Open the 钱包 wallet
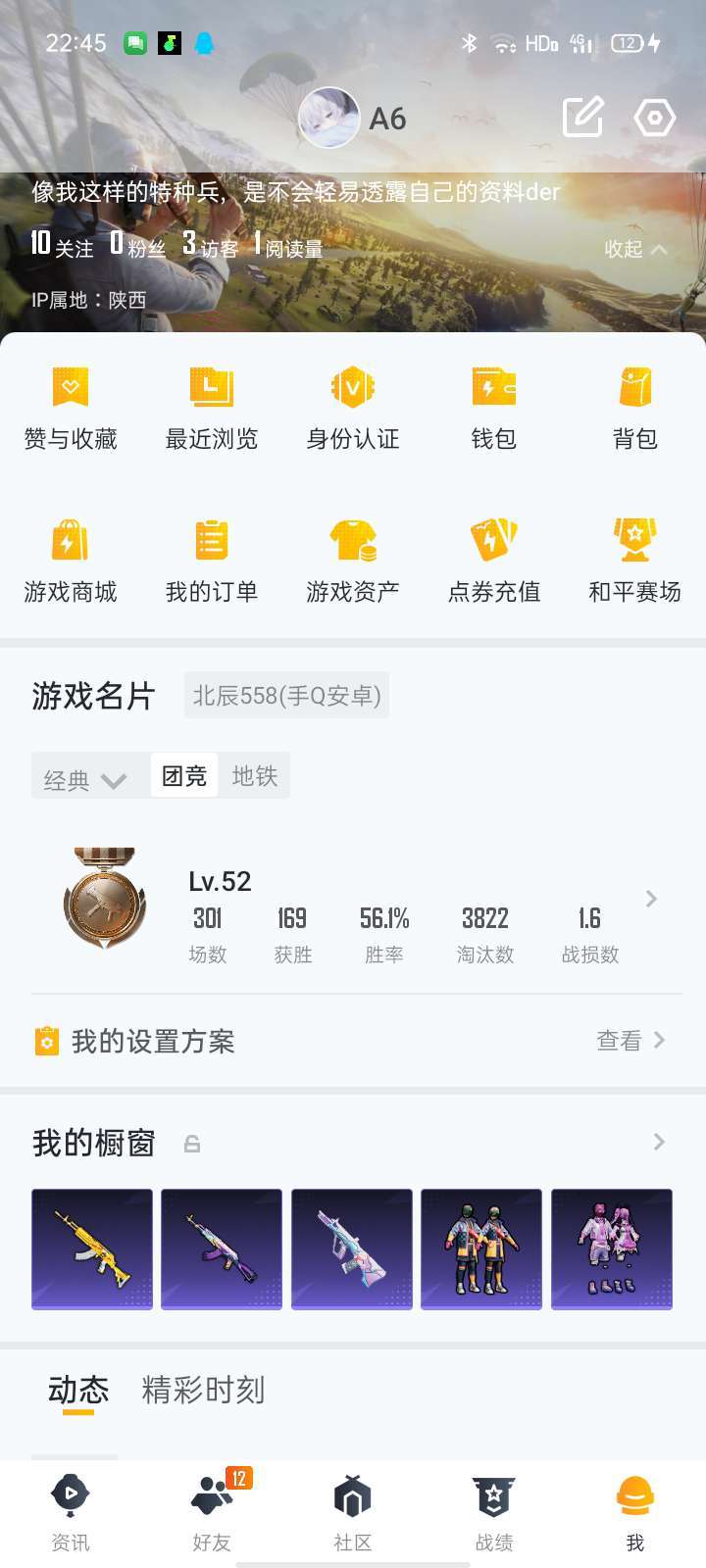 pyautogui.click(x=493, y=408)
